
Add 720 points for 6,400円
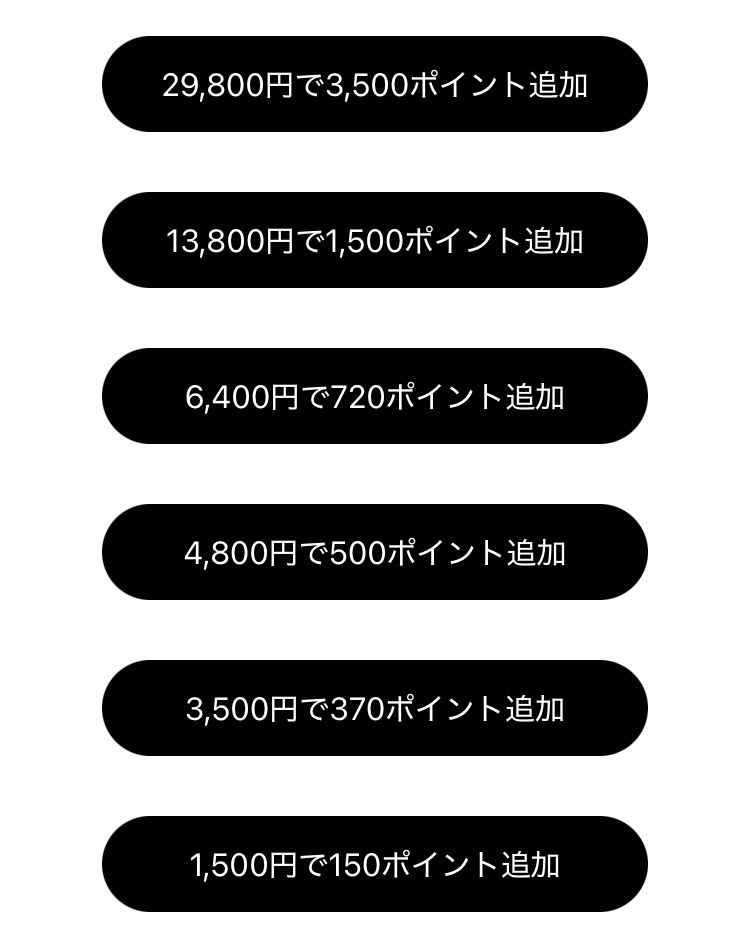click(375, 396)
